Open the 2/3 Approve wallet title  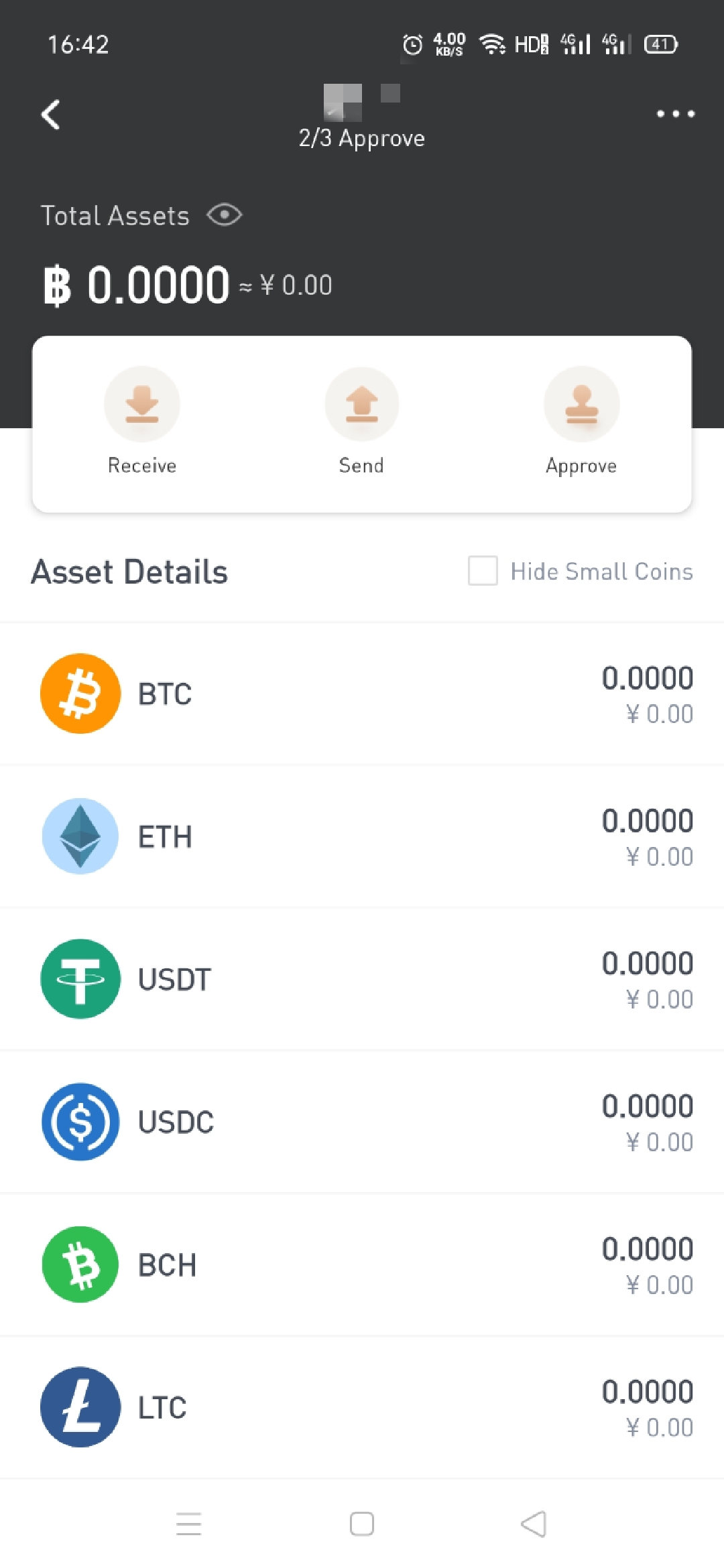coord(361,137)
